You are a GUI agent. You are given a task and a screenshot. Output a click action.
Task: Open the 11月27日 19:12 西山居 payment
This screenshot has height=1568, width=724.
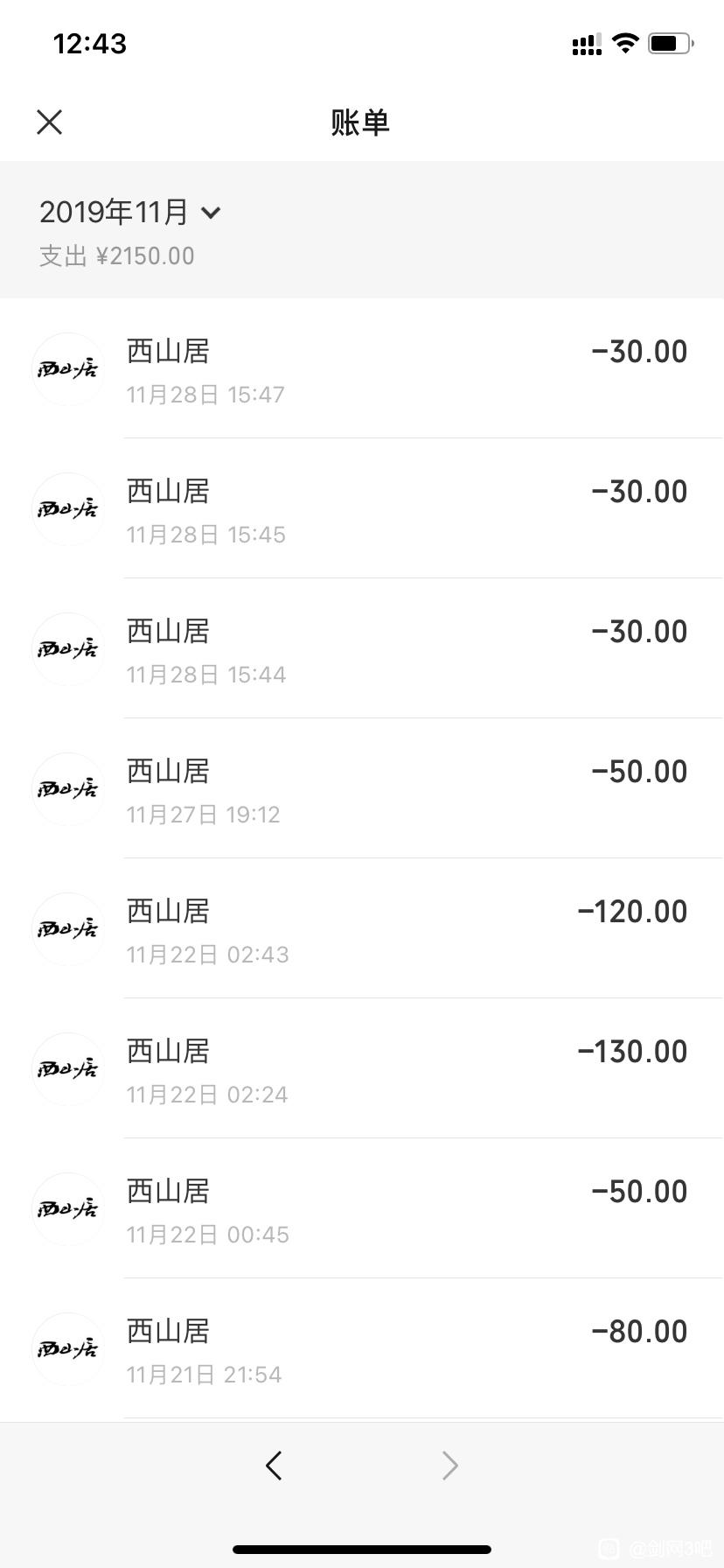(362, 788)
